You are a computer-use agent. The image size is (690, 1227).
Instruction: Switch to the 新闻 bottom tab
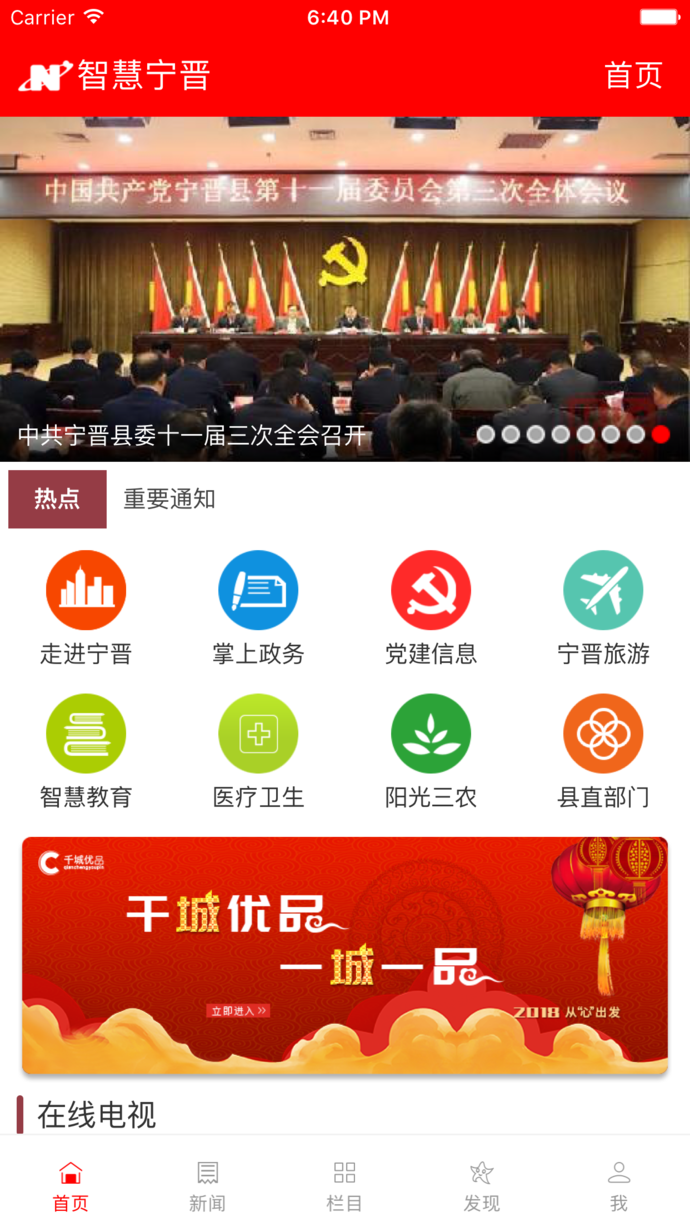click(207, 1185)
